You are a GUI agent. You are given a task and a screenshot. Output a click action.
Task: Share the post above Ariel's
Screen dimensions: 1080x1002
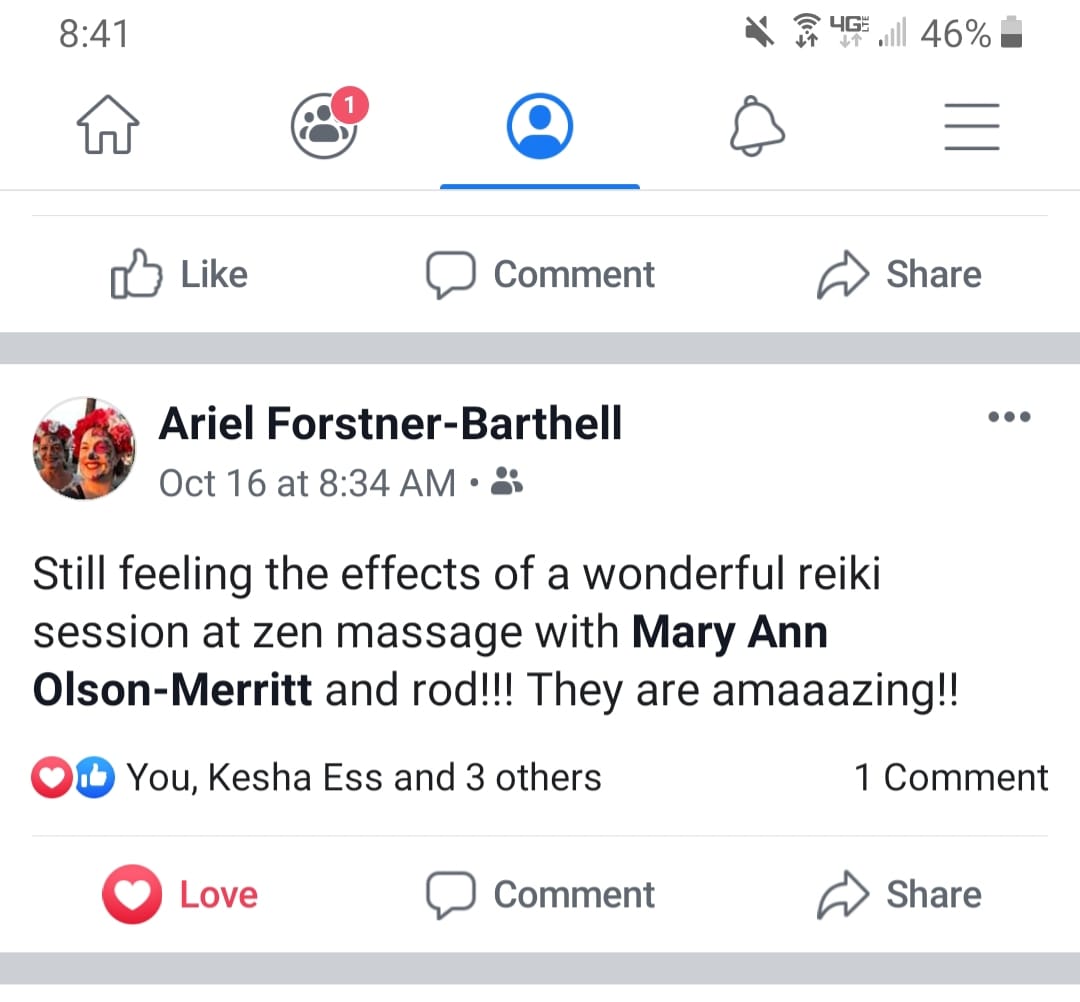[898, 275]
